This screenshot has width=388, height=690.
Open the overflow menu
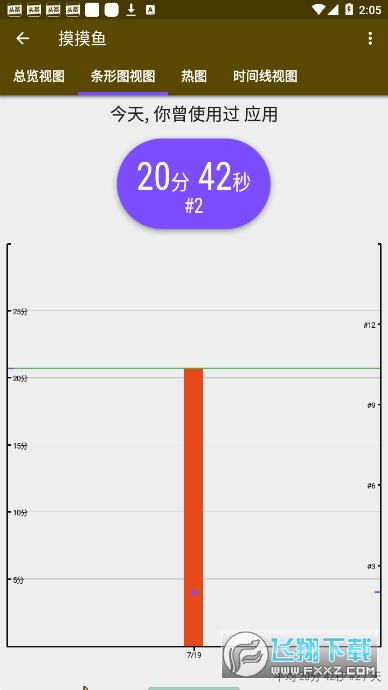[x=370, y=39]
